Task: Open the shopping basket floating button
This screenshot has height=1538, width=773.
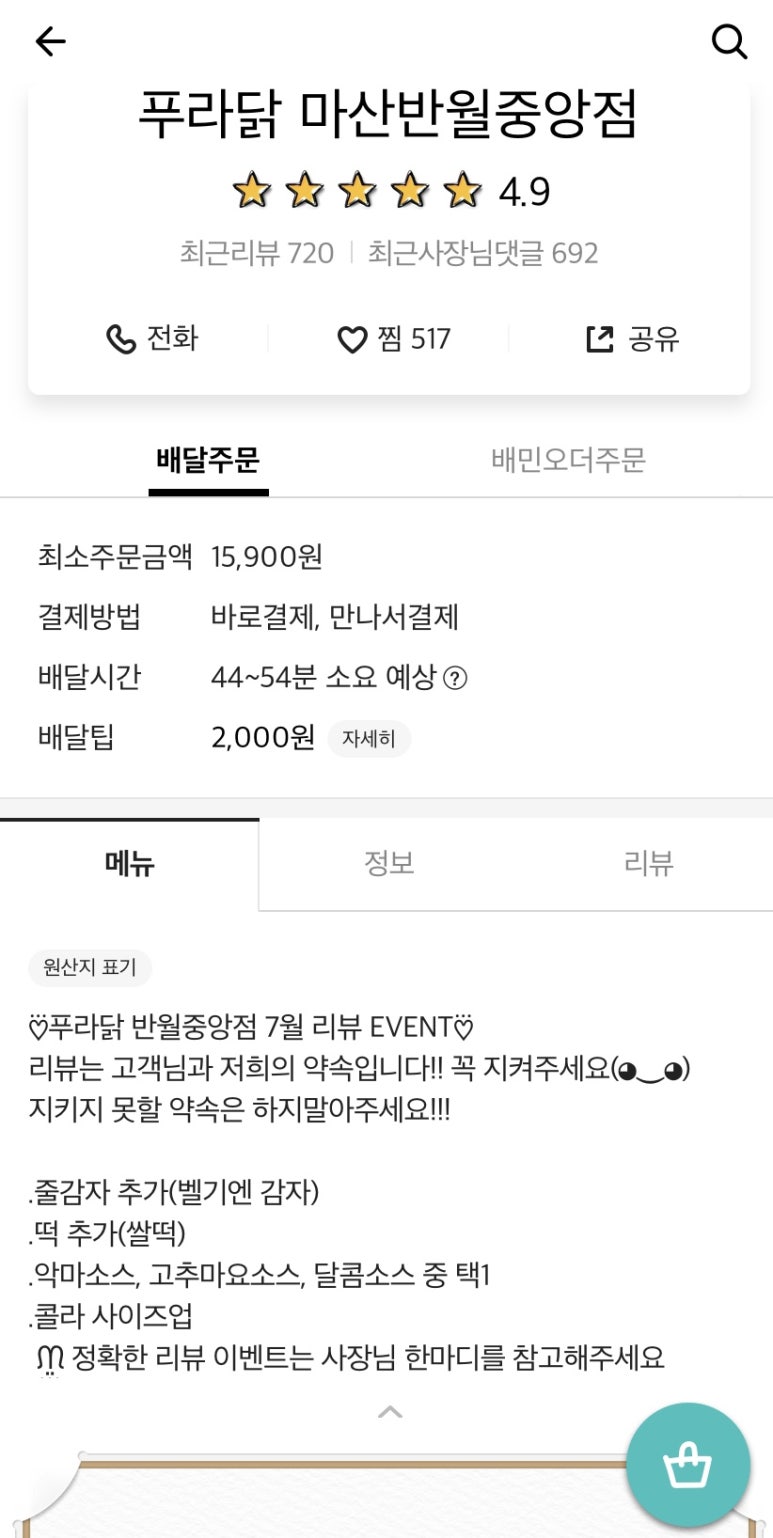Action: point(688,1464)
